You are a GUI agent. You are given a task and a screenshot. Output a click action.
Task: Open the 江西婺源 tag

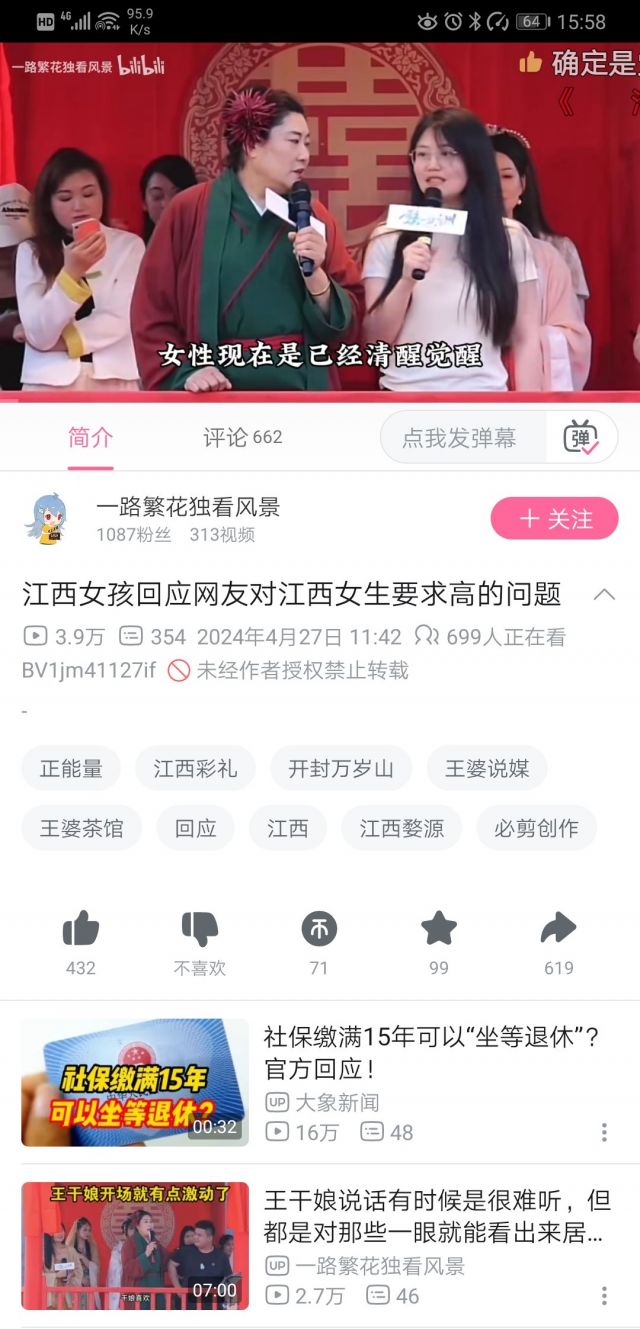[401, 828]
